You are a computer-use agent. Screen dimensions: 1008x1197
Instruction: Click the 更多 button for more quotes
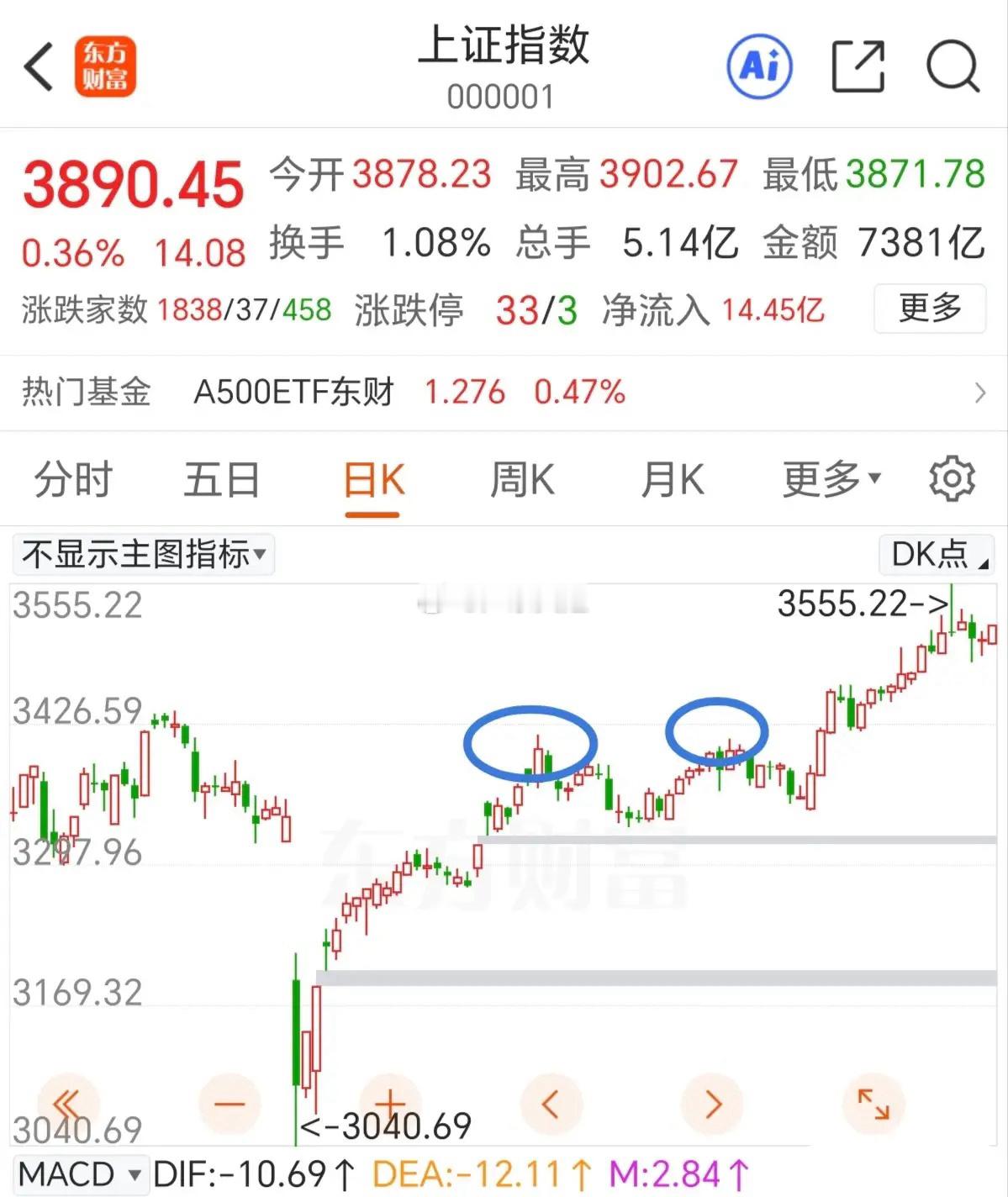(929, 308)
